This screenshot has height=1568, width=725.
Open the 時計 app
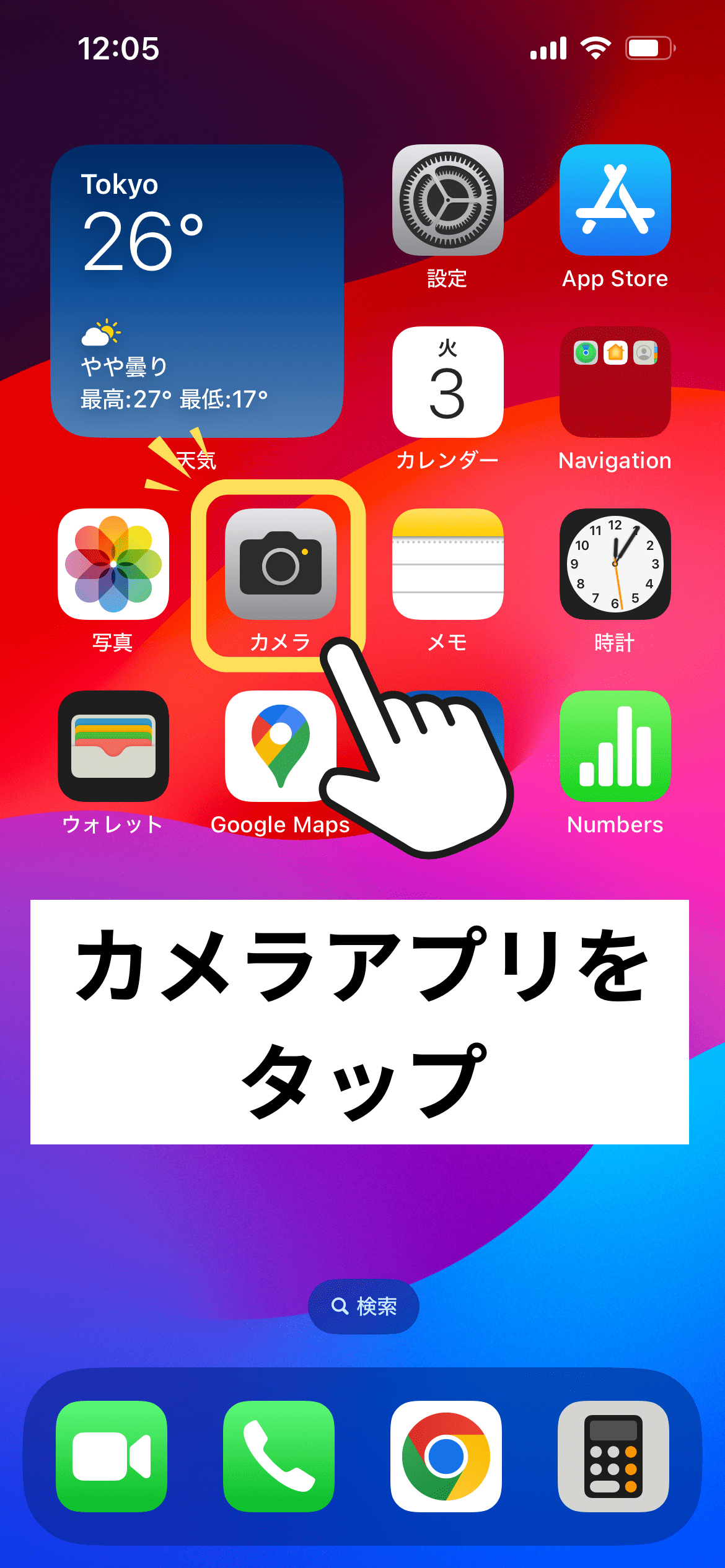[x=615, y=564]
